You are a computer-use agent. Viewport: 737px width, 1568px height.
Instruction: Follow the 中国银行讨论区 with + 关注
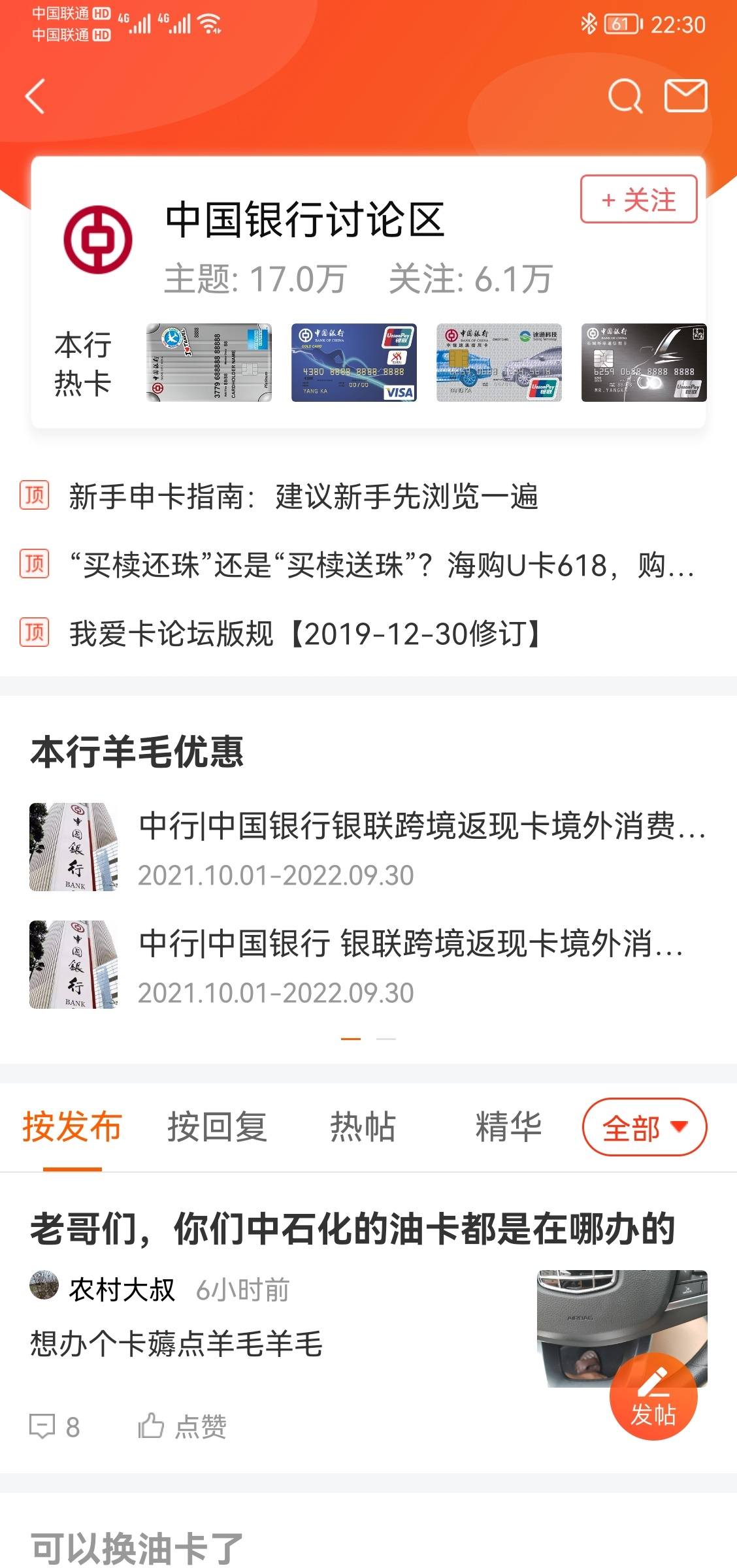[x=638, y=199]
